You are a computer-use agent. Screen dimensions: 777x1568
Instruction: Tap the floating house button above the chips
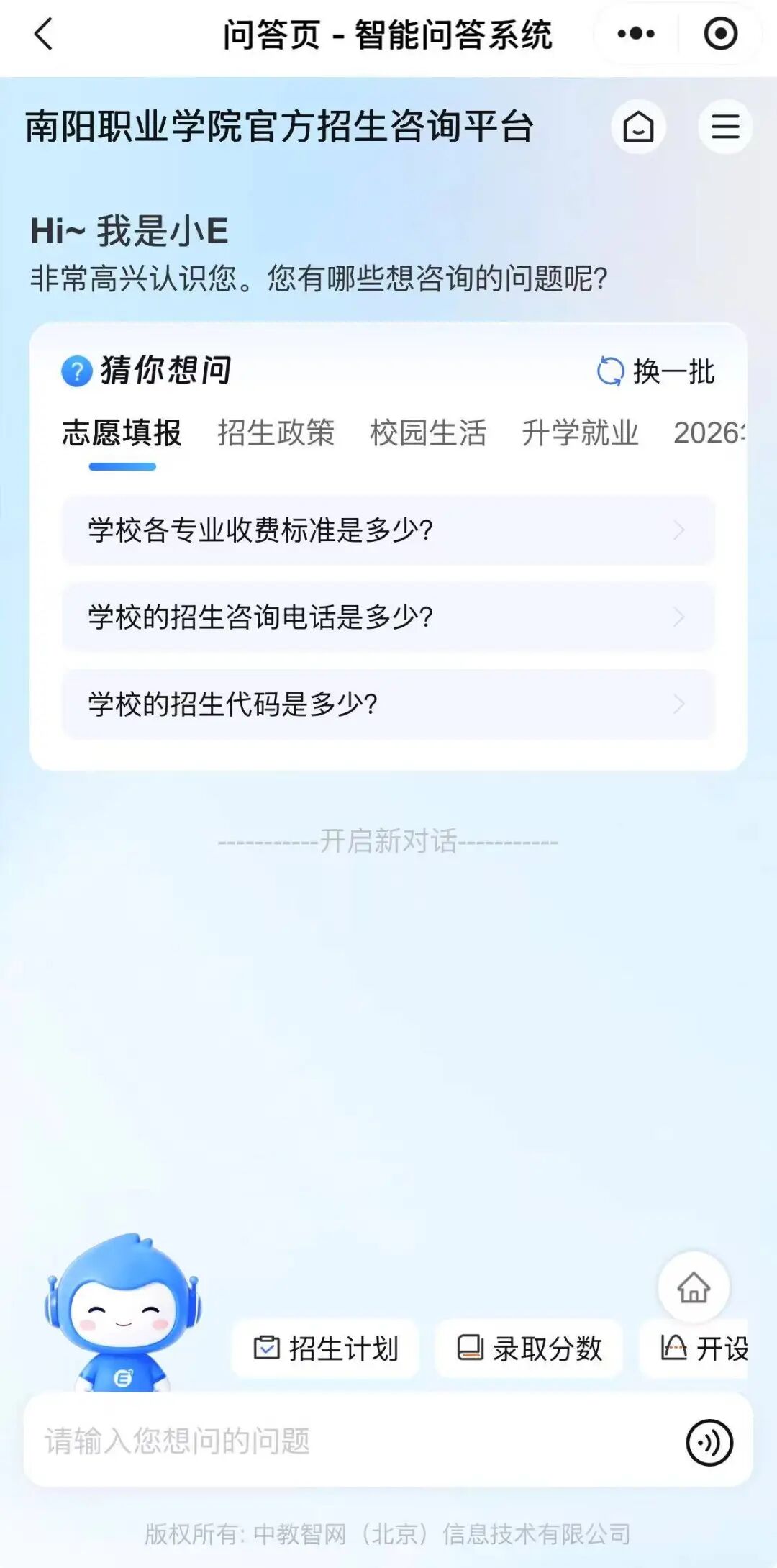tap(694, 1287)
